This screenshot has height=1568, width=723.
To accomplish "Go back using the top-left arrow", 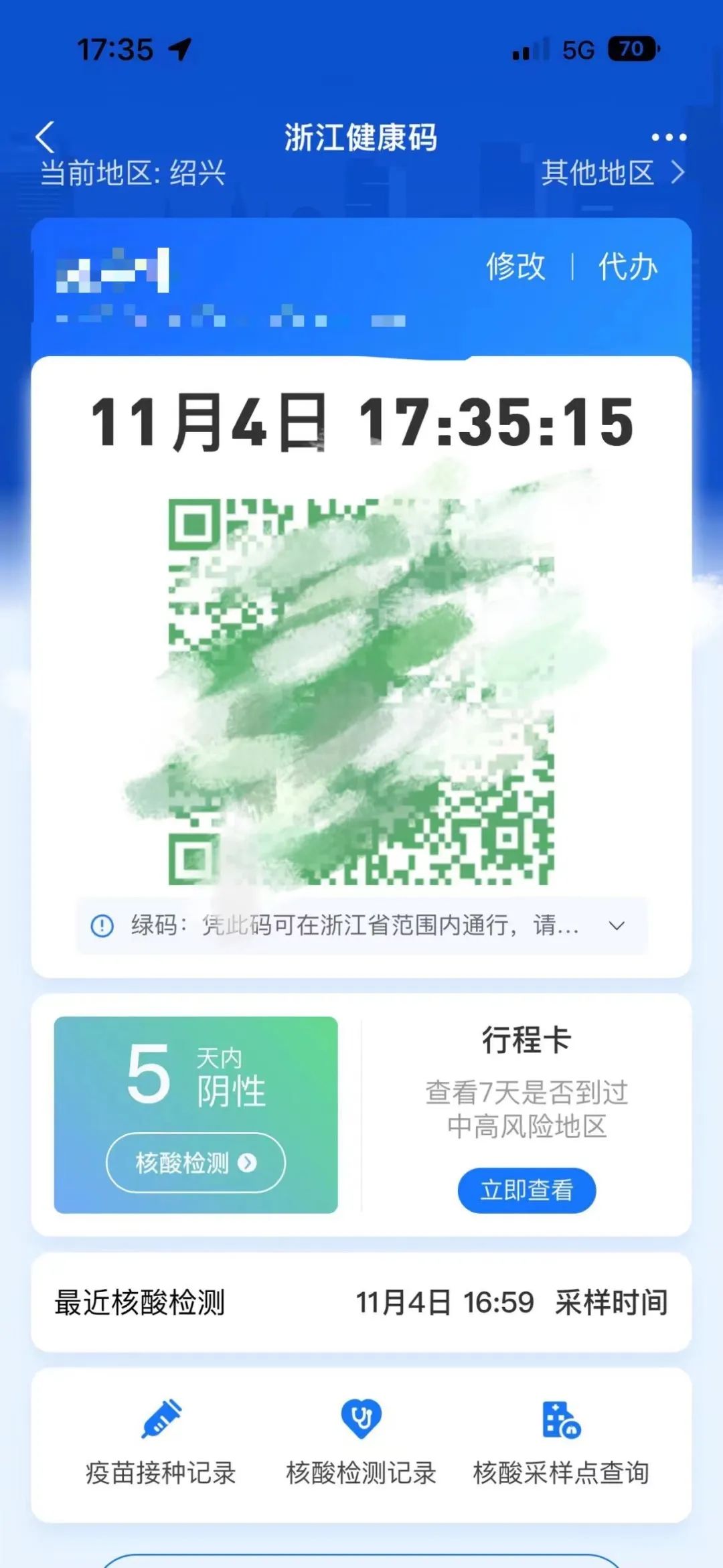I will coord(45,137).
